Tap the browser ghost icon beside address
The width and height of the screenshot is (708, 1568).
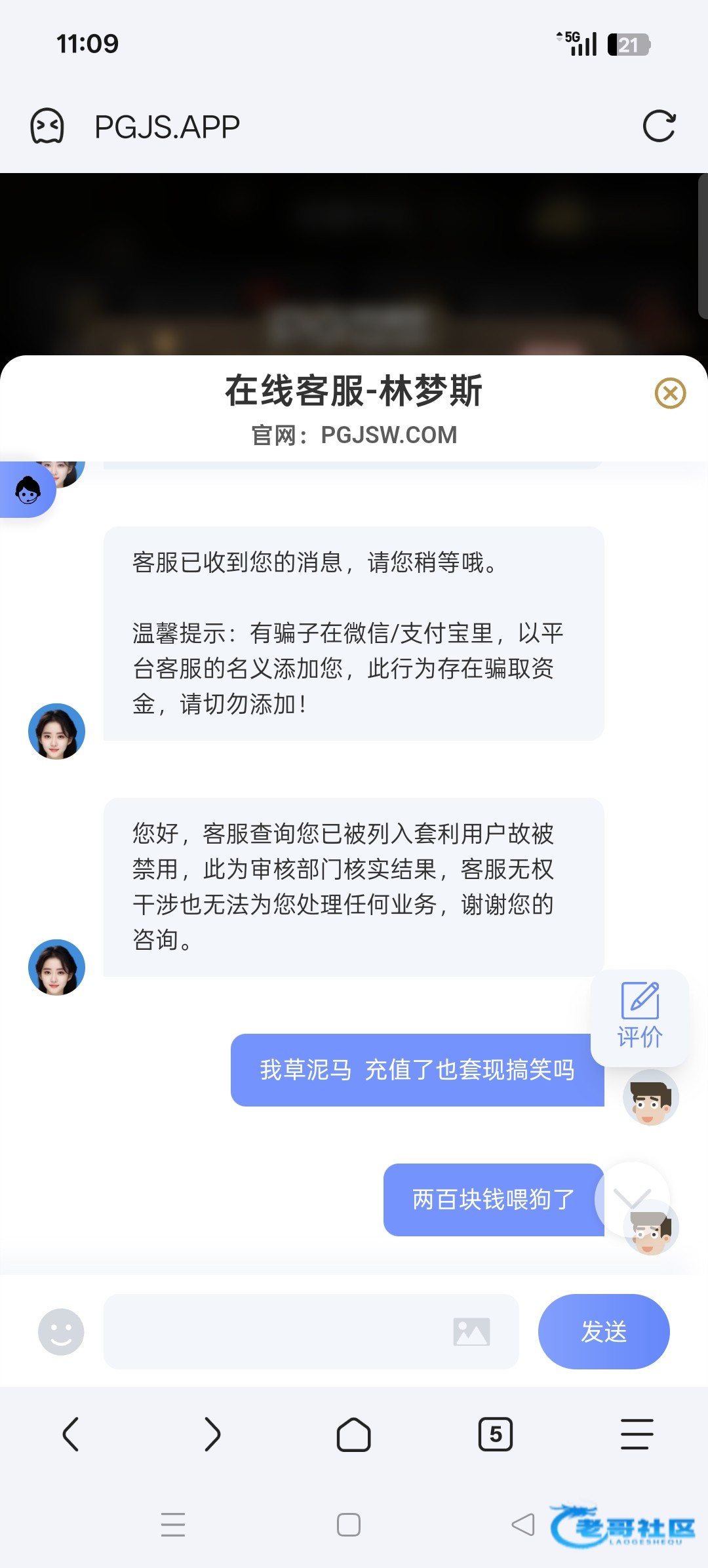[47, 126]
